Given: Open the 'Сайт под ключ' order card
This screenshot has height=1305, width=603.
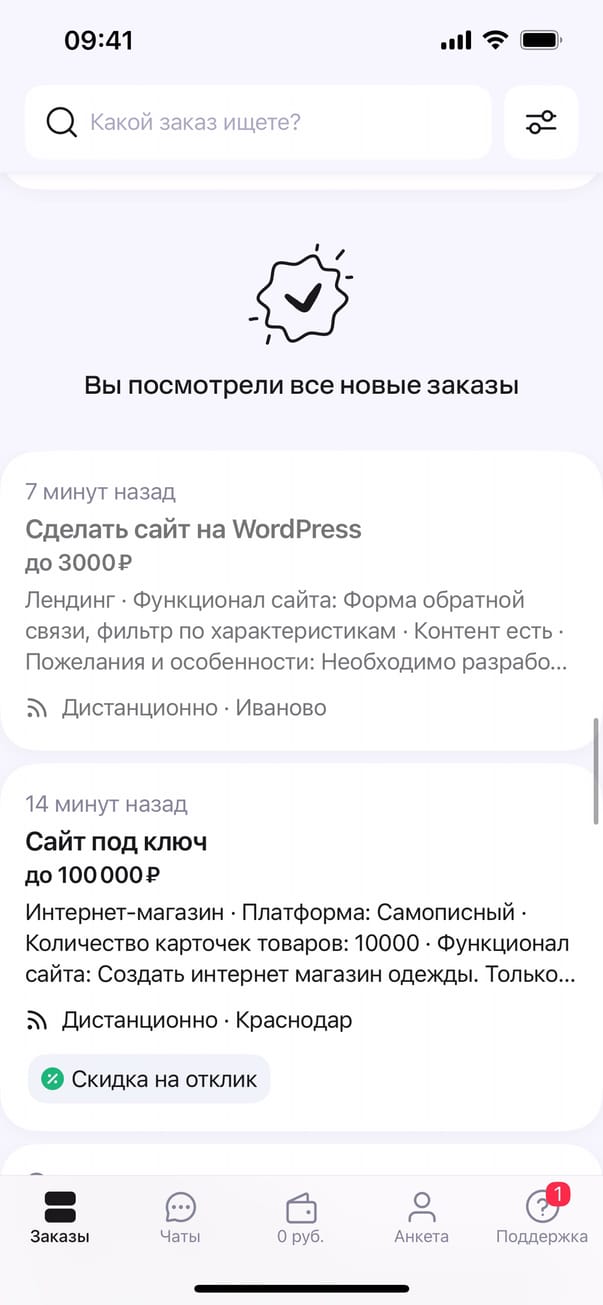Looking at the screenshot, I should point(116,841).
